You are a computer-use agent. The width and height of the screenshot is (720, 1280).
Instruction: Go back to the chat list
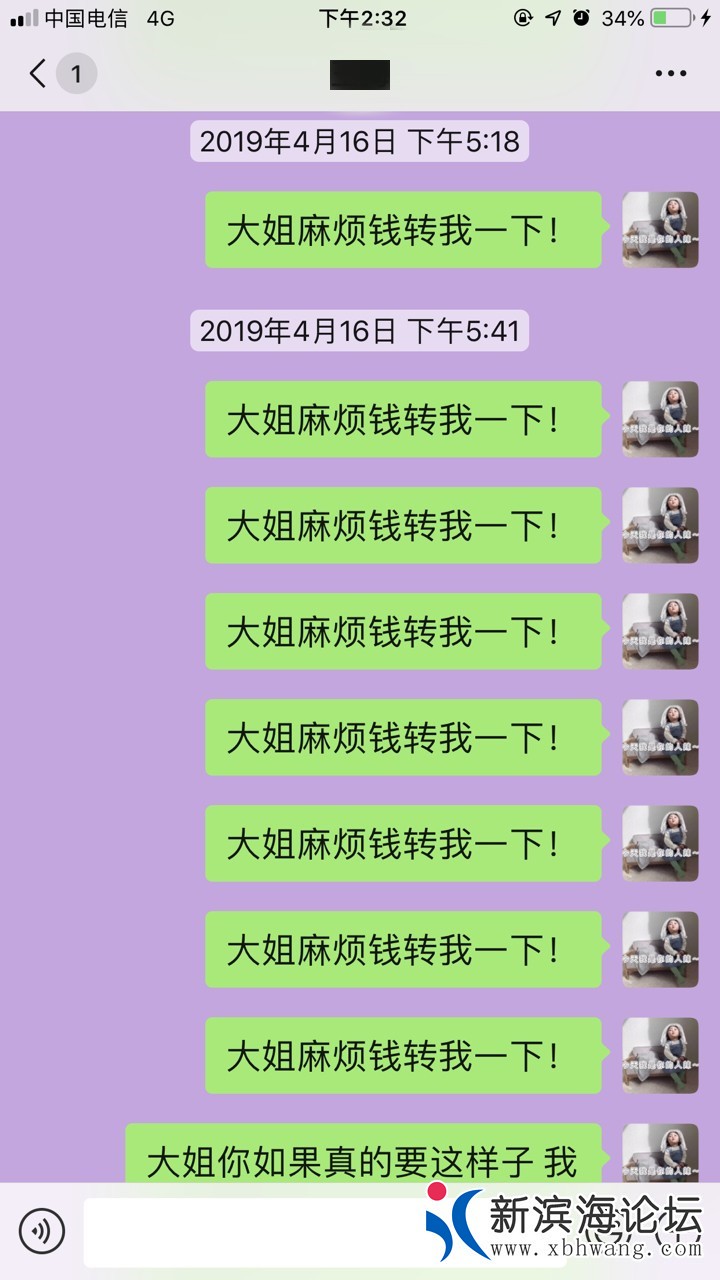coord(40,74)
